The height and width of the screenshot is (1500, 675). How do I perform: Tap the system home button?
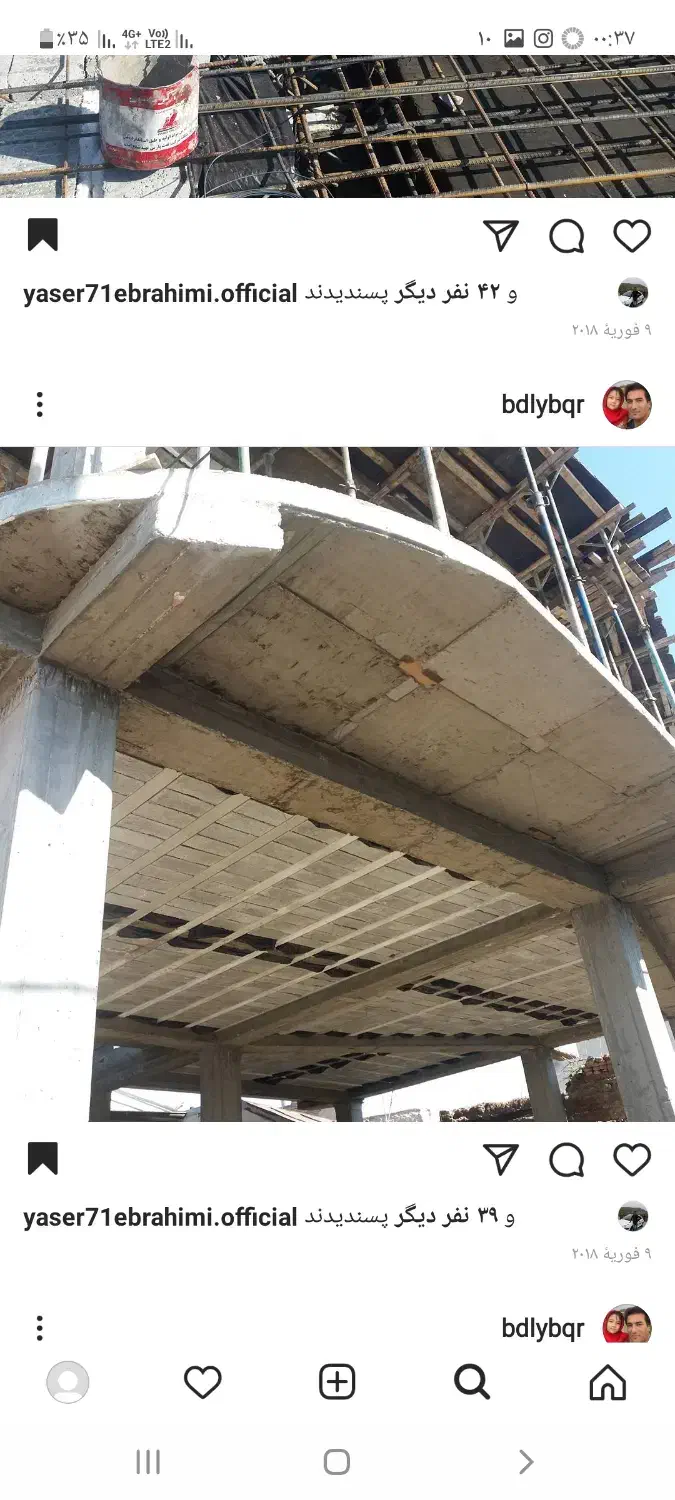(337, 1462)
